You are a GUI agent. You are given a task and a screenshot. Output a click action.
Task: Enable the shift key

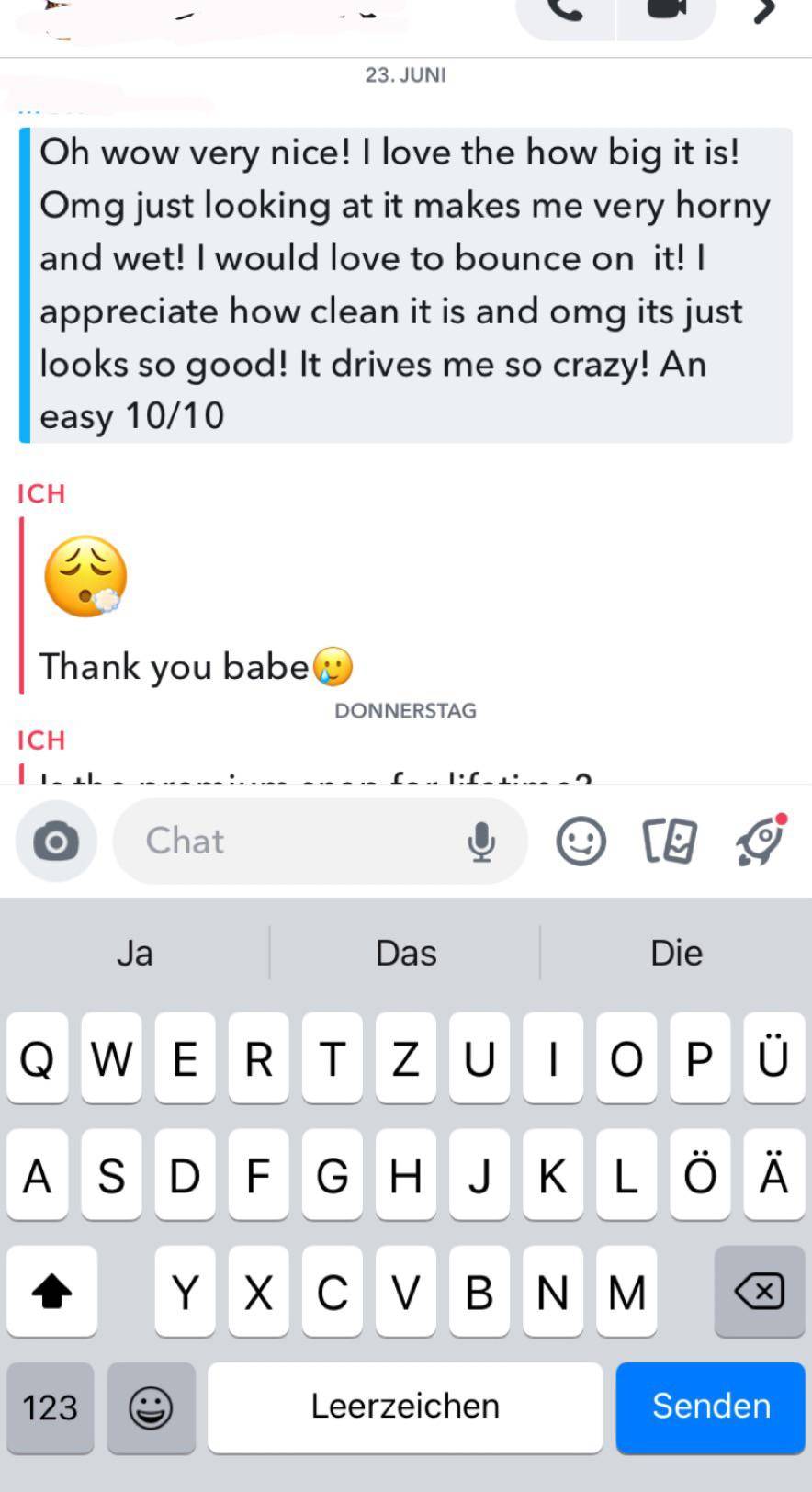pos(51,1292)
